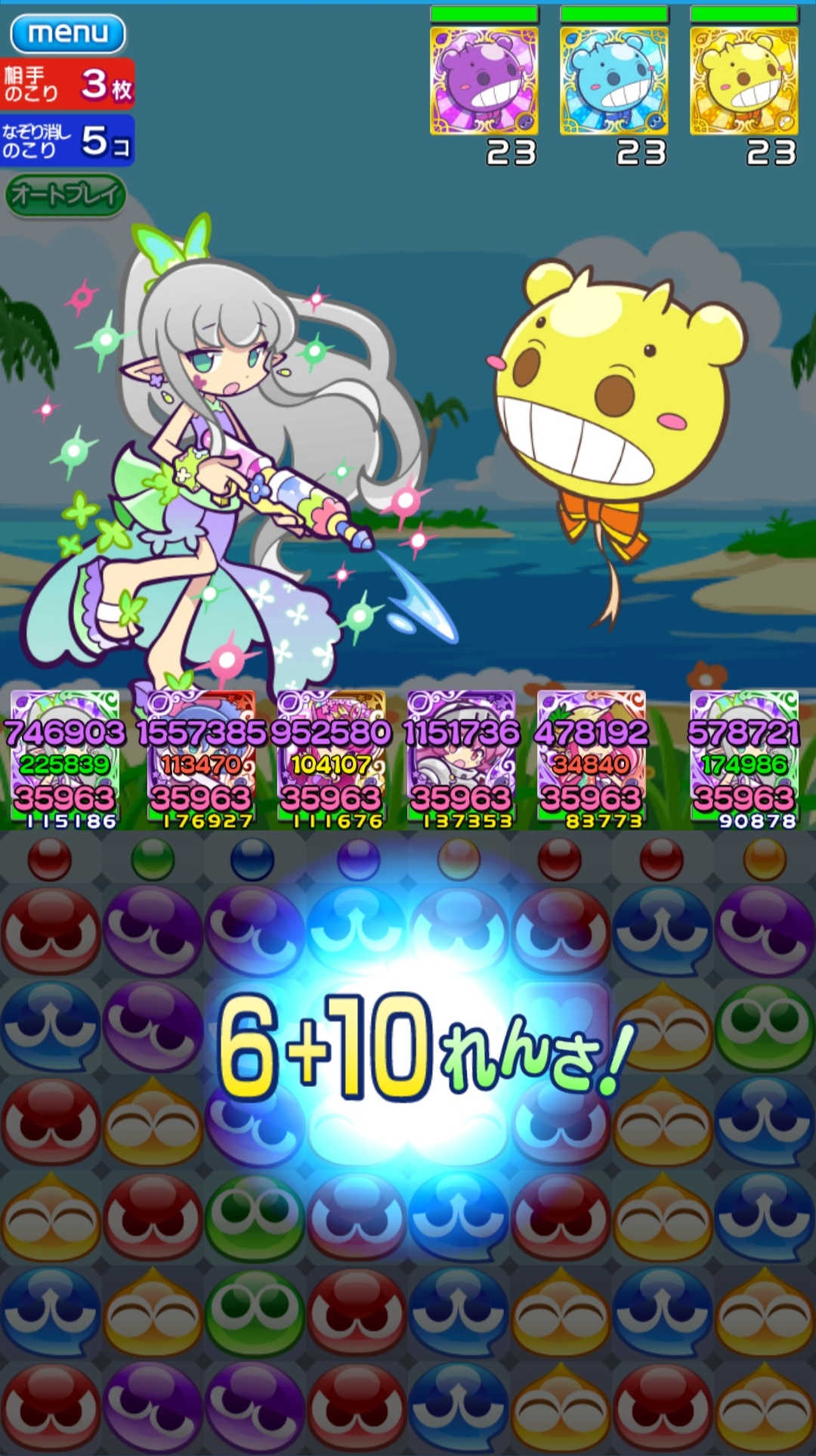Open the game menu
816x1456 pixels.
(x=67, y=33)
